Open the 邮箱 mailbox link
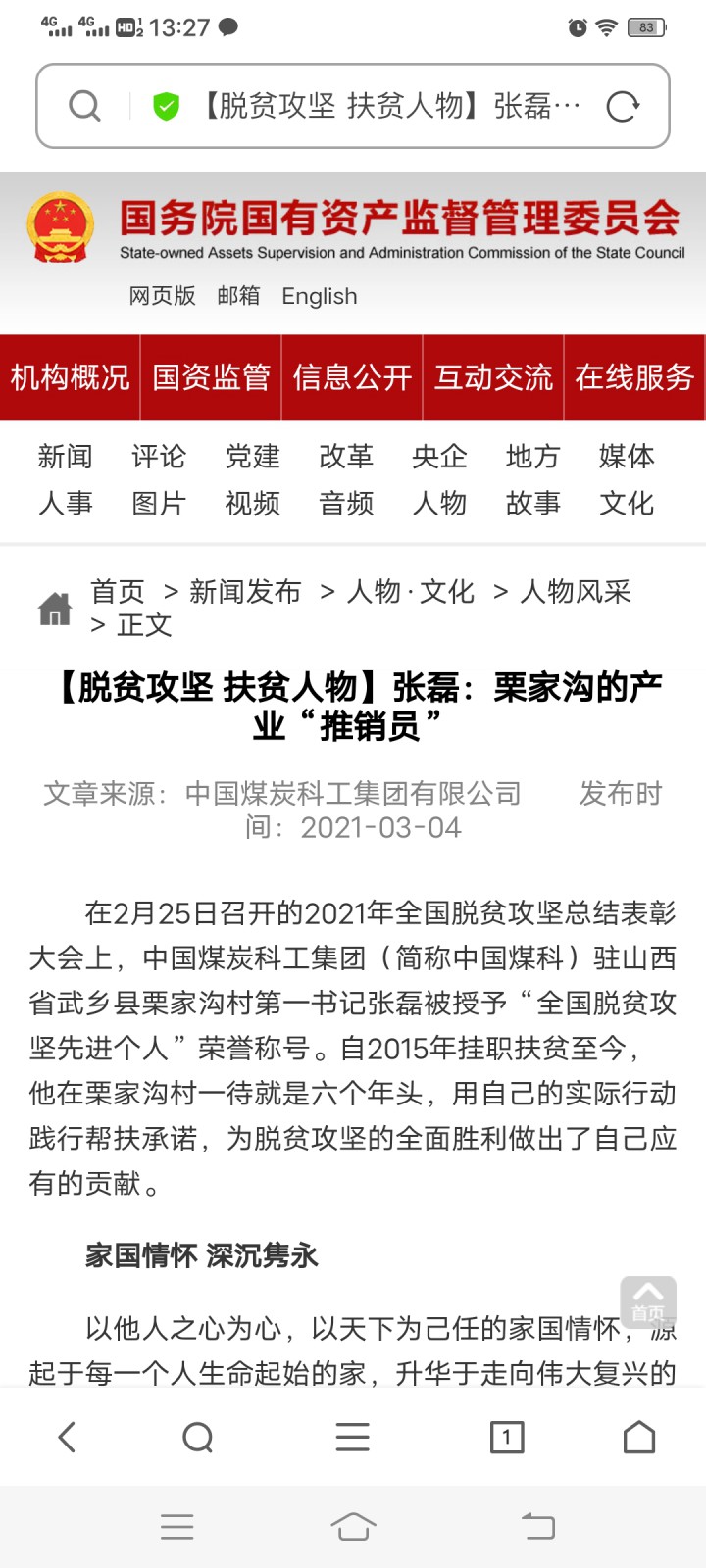This screenshot has height=1568, width=706. click(238, 296)
